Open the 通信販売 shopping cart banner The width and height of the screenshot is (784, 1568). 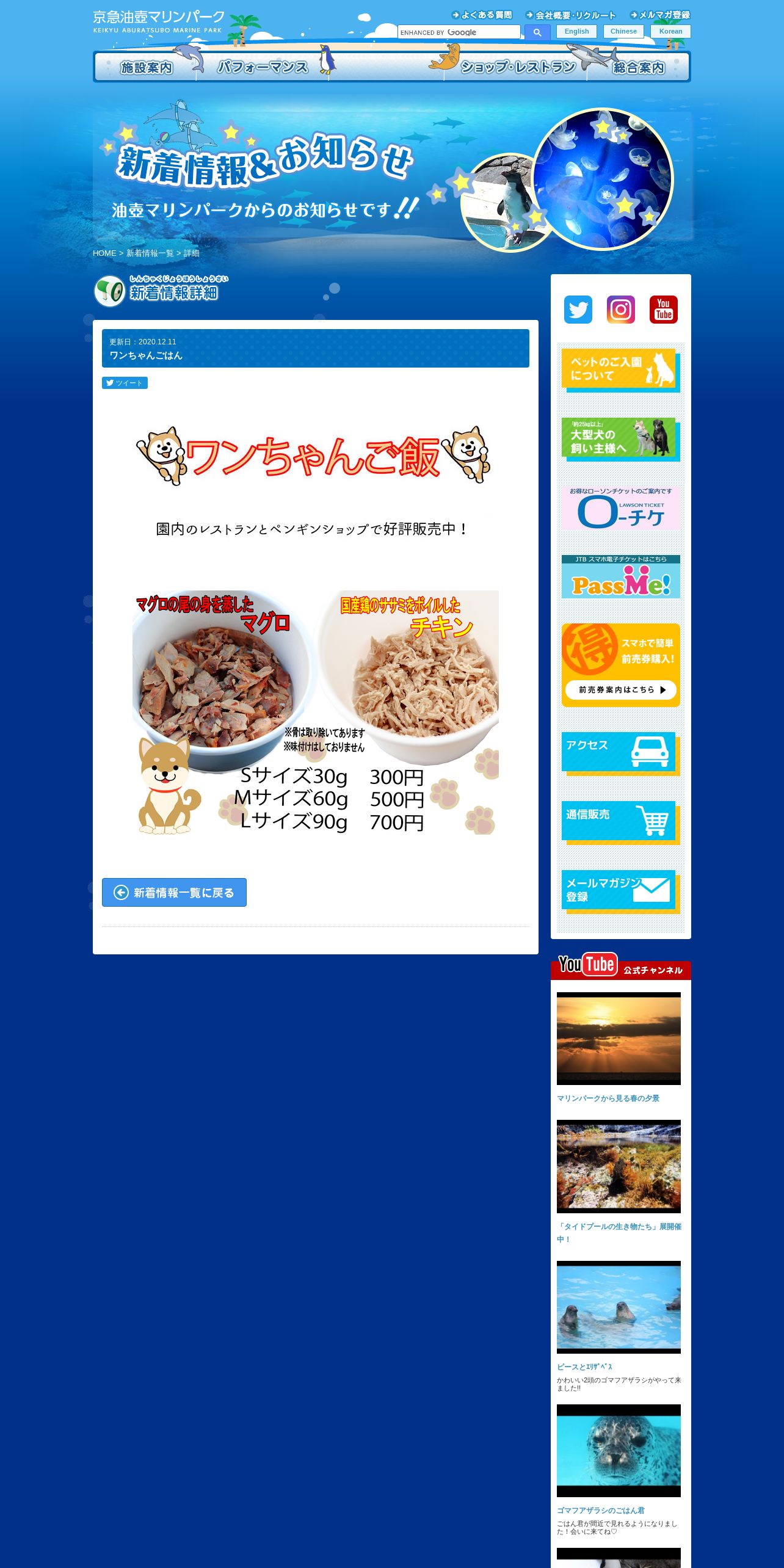(620, 822)
